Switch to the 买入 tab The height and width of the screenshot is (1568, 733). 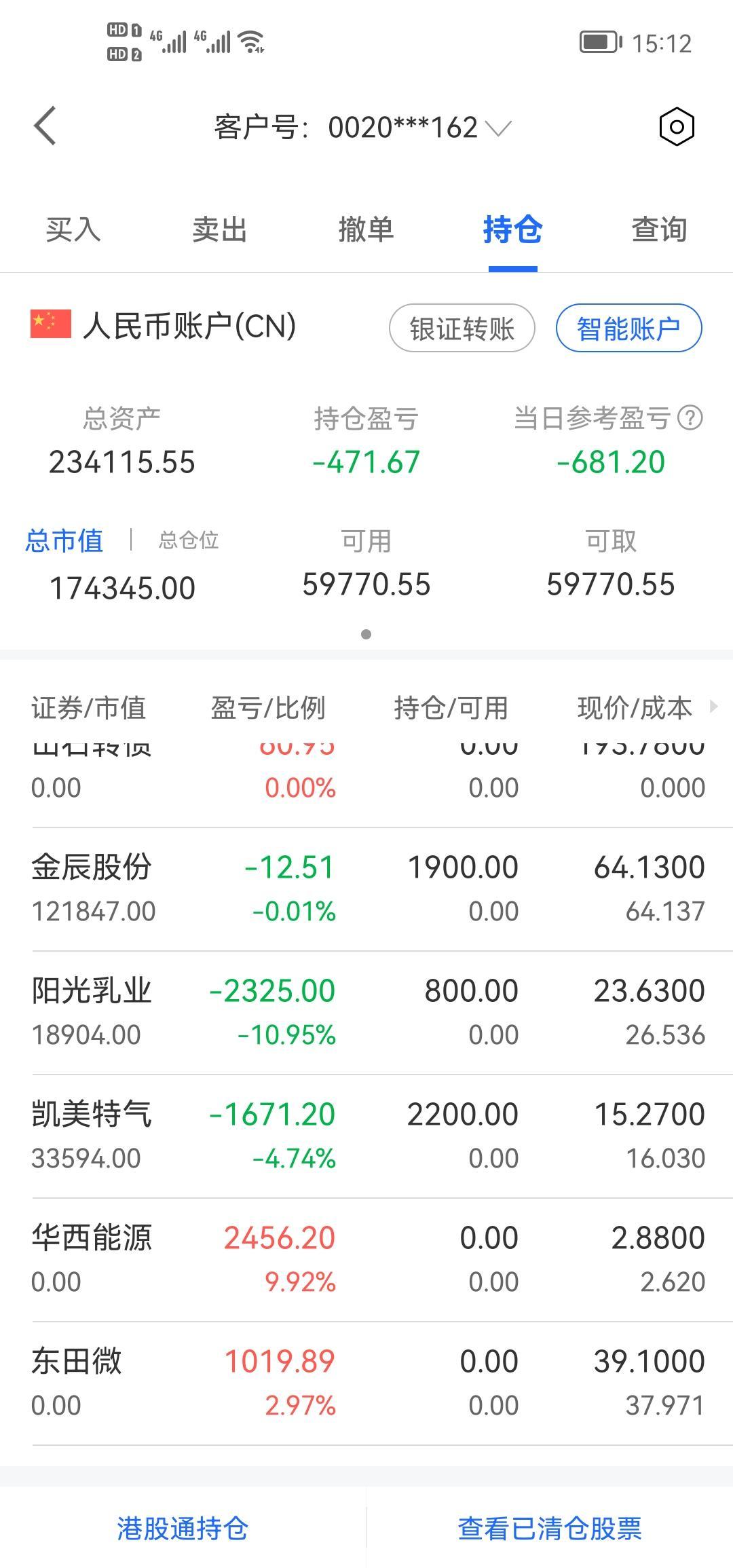[73, 229]
